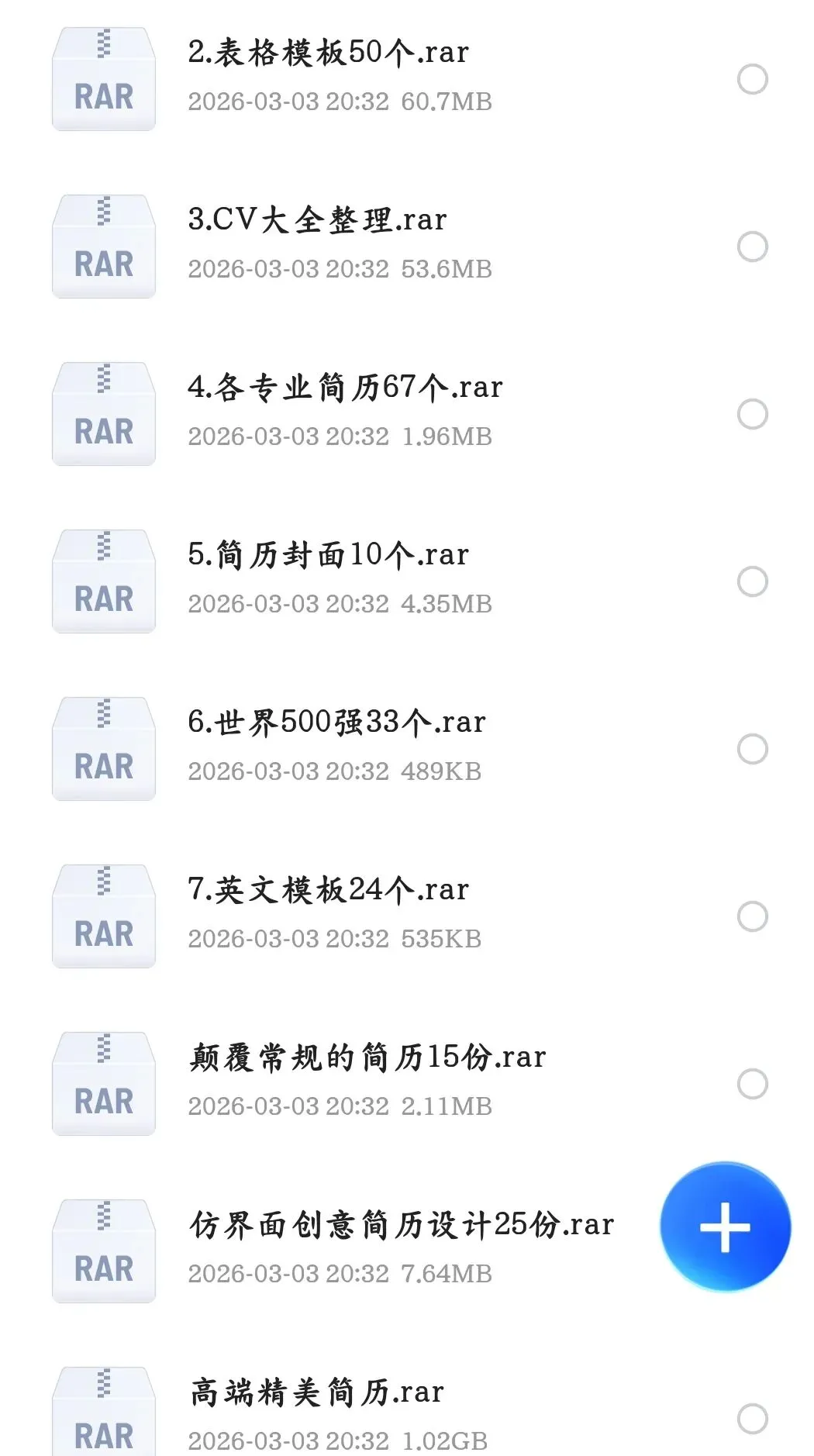Tap the blue plus floating button

pyautogui.click(x=725, y=1227)
